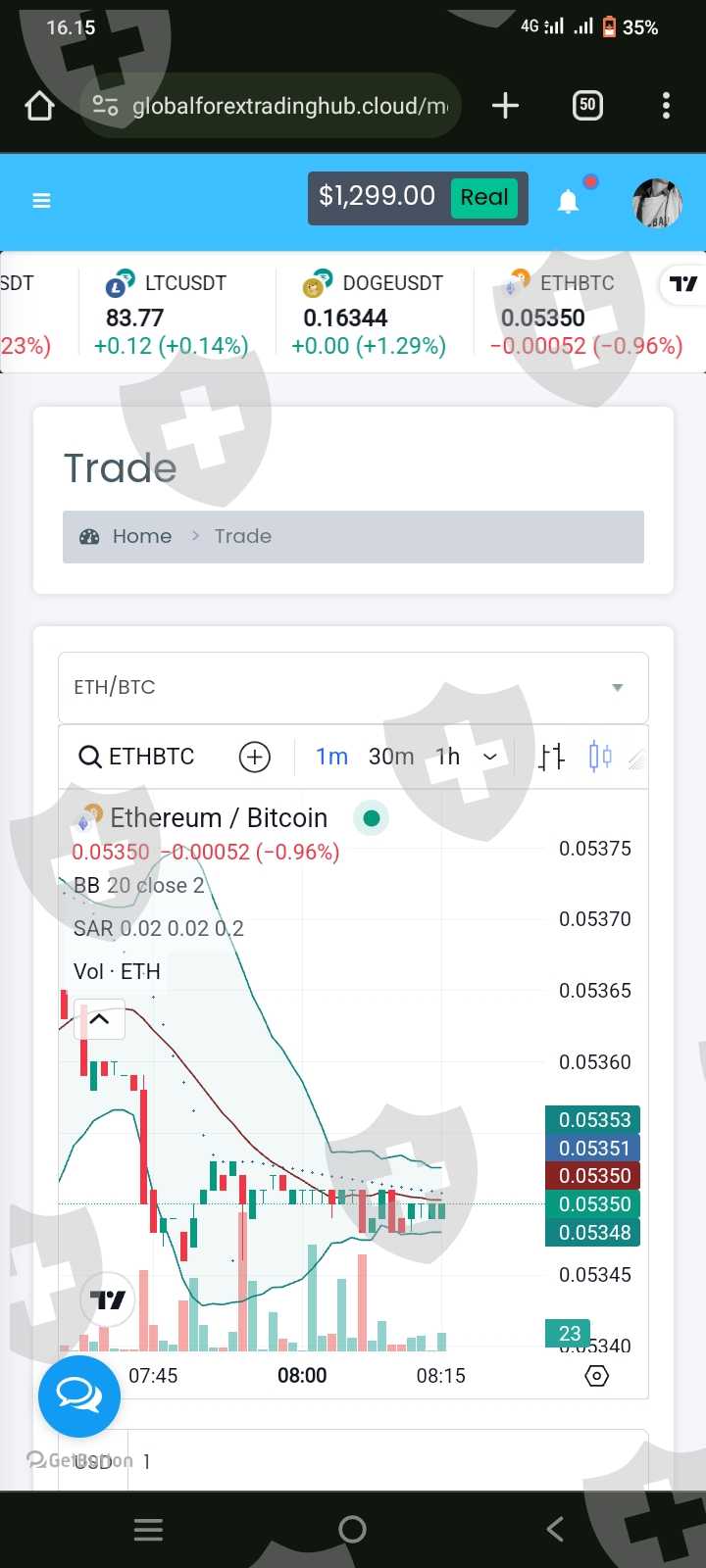Viewport: 706px width, 1568px height.
Task: Add a symbol to compare on the chart
Action: [x=255, y=757]
